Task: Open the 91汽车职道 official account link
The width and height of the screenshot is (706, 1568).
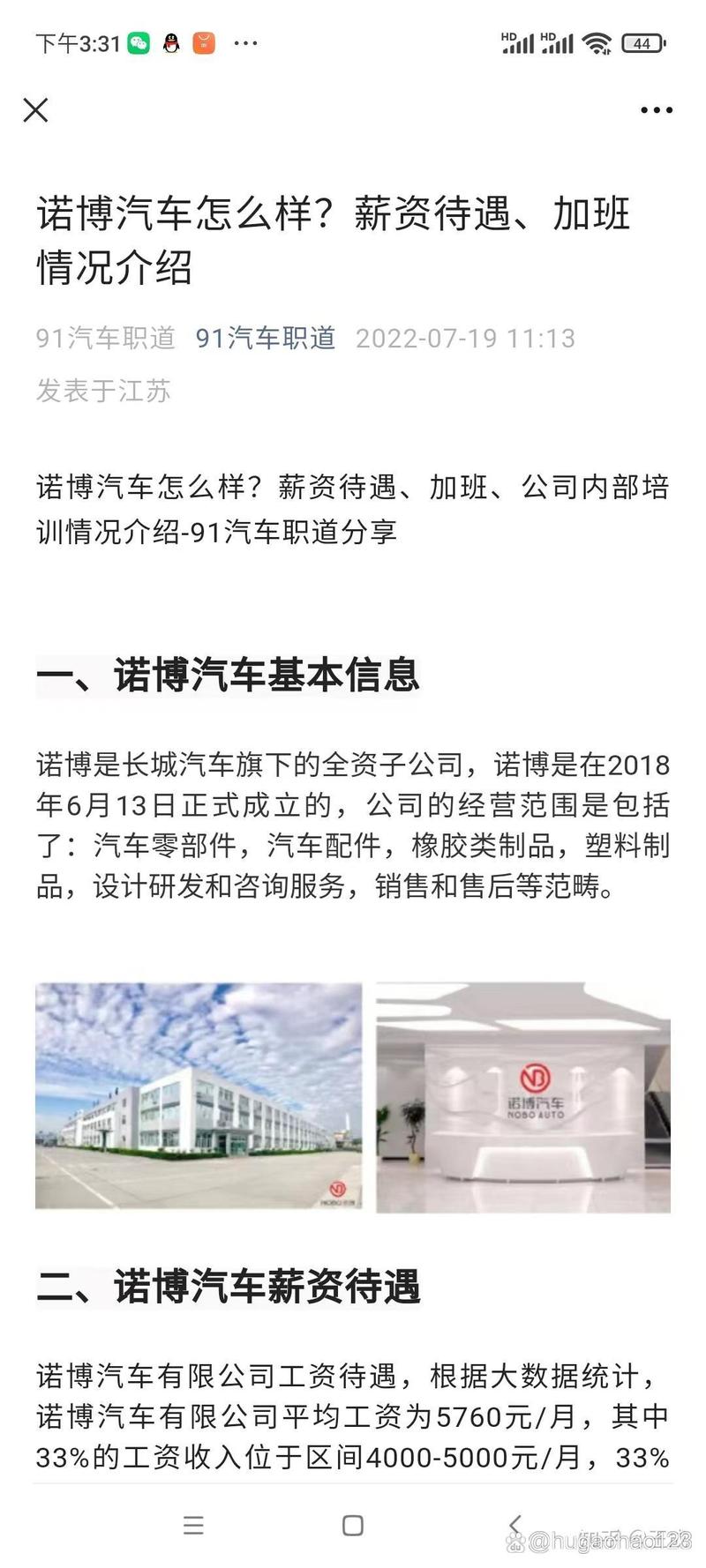Action: [267, 338]
